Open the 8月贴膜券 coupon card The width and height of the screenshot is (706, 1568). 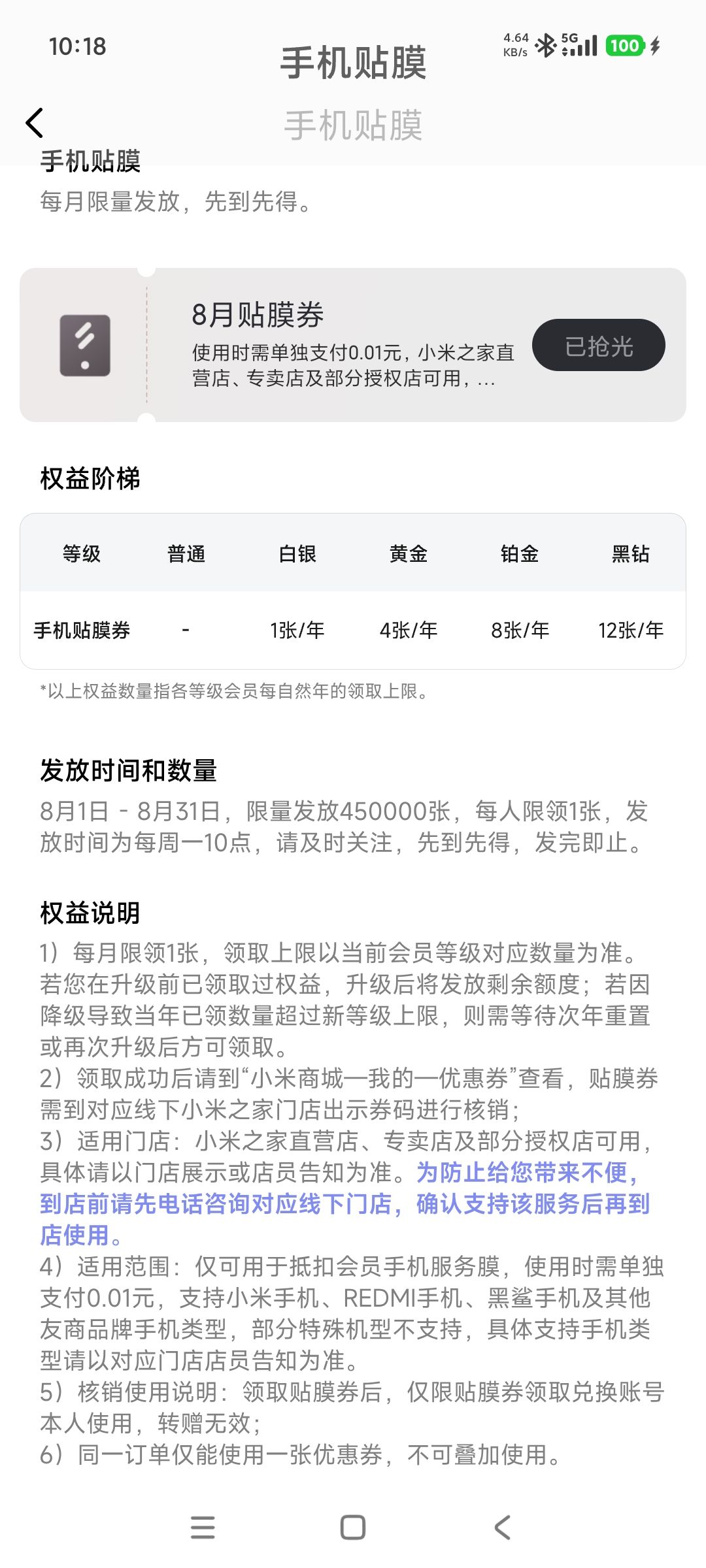click(x=353, y=345)
